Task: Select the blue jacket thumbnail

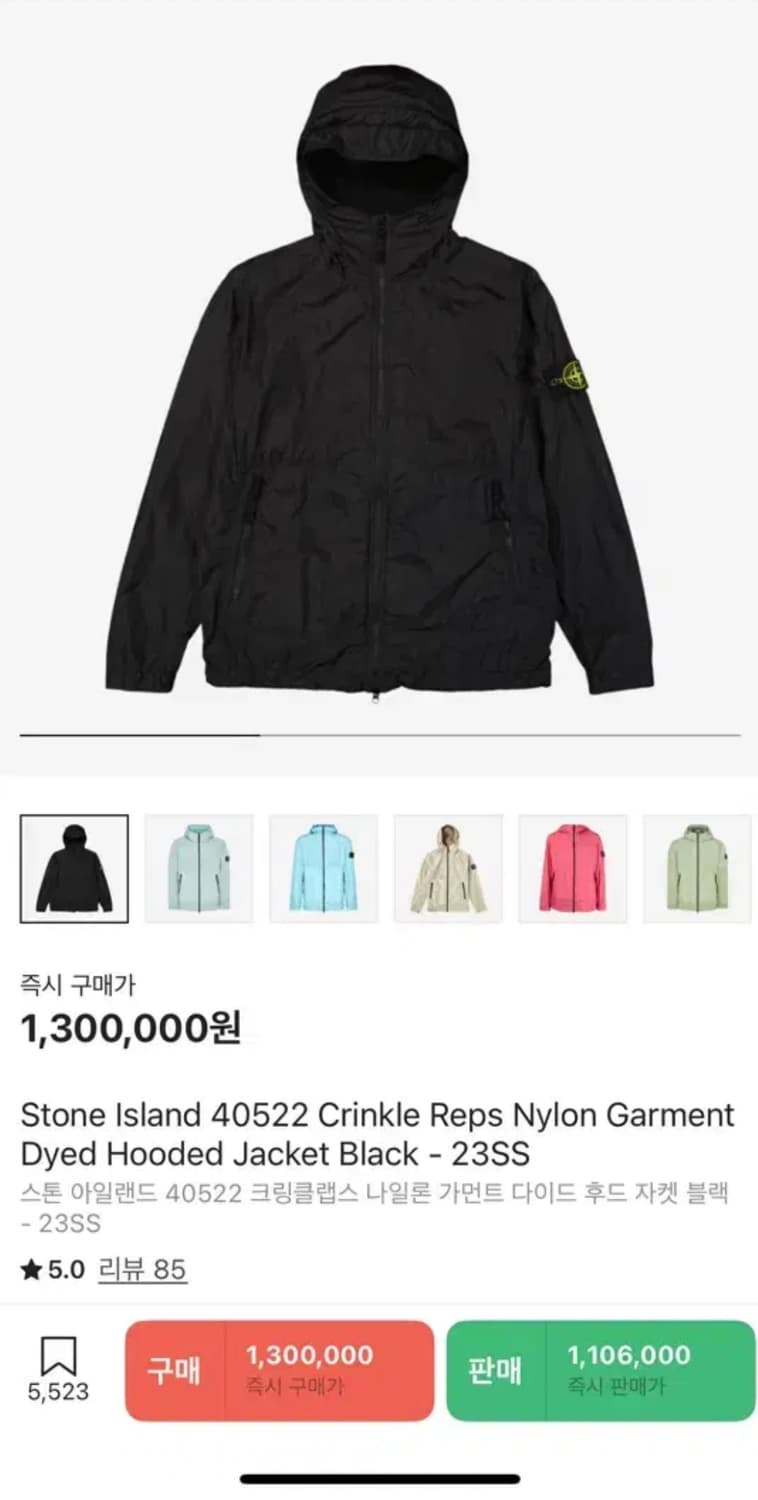Action: click(x=323, y=867)
